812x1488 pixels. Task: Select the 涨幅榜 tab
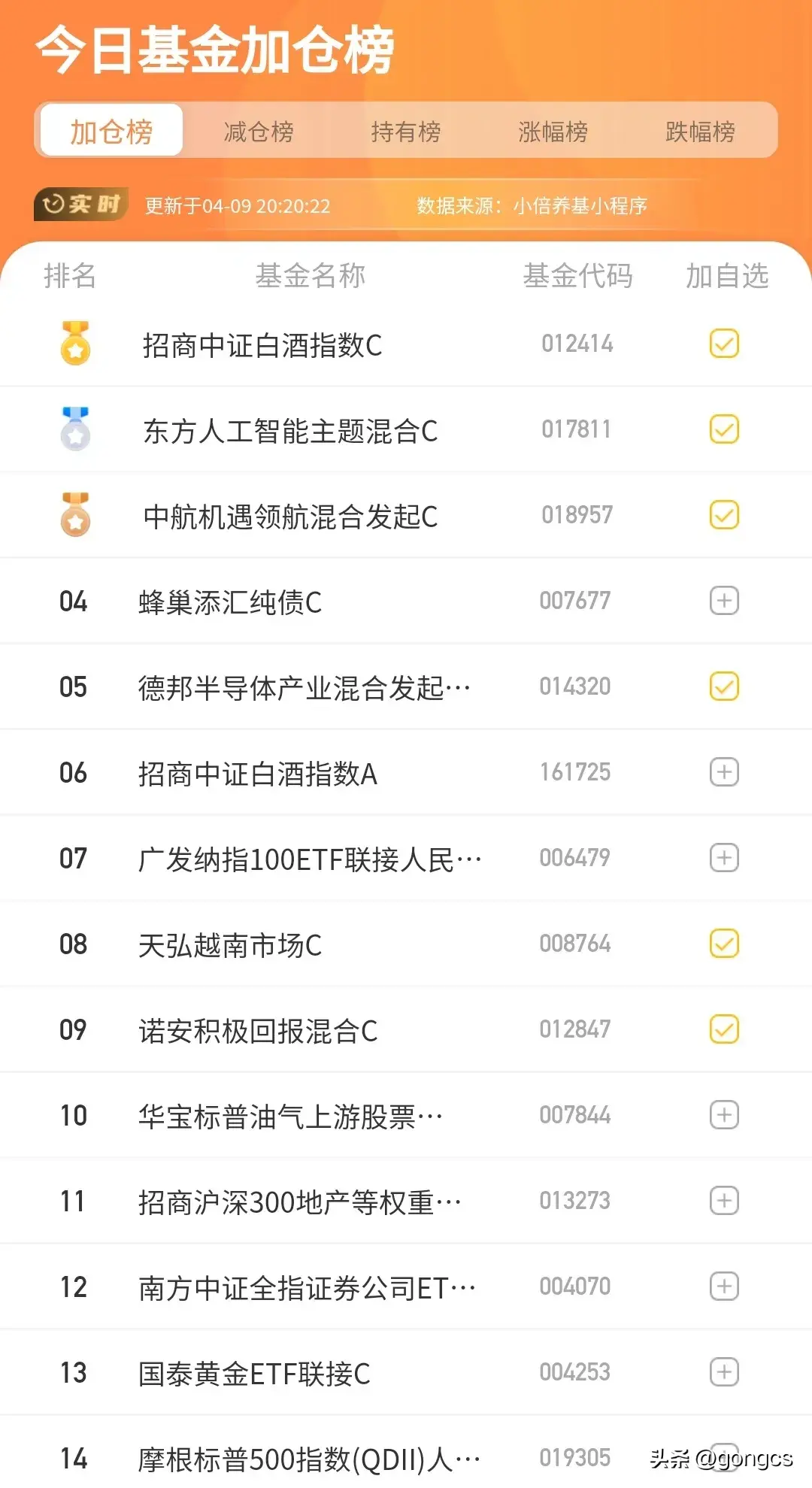(x=553, y=130)
